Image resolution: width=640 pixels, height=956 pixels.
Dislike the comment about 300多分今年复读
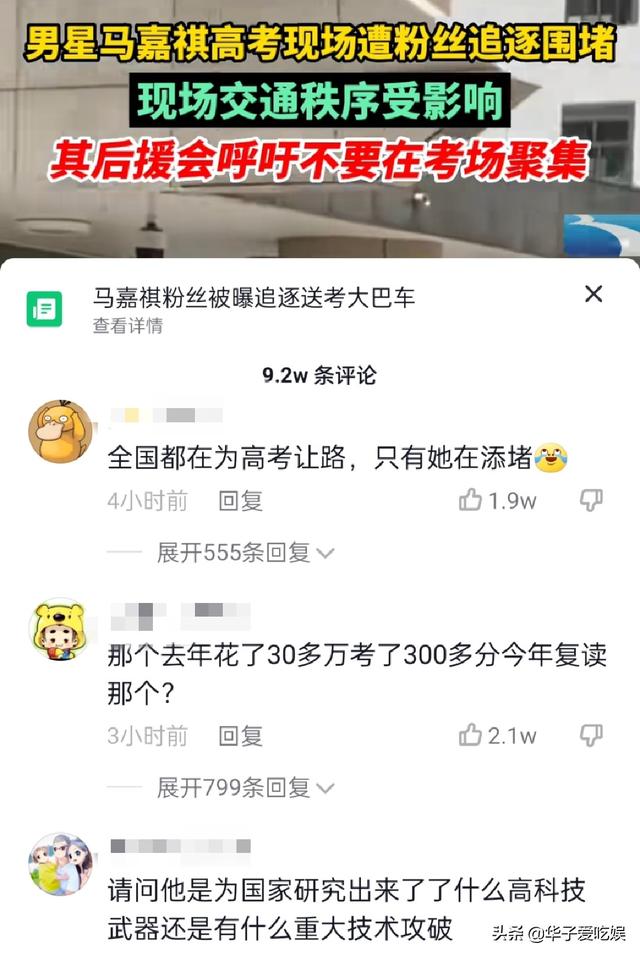(592, 736)
